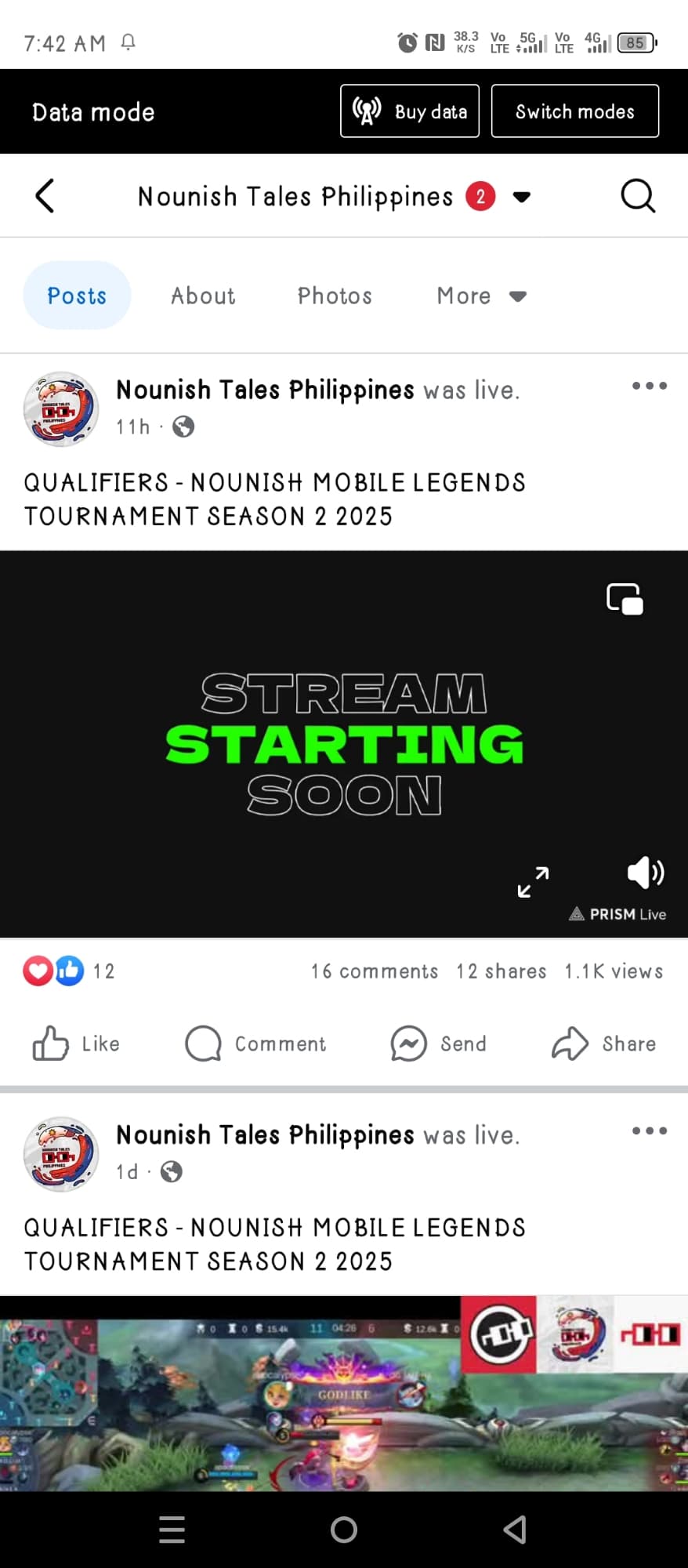Enable picture-in-picture on the stream video
This screenshot has width=688, height=1568.
(625, 599)
